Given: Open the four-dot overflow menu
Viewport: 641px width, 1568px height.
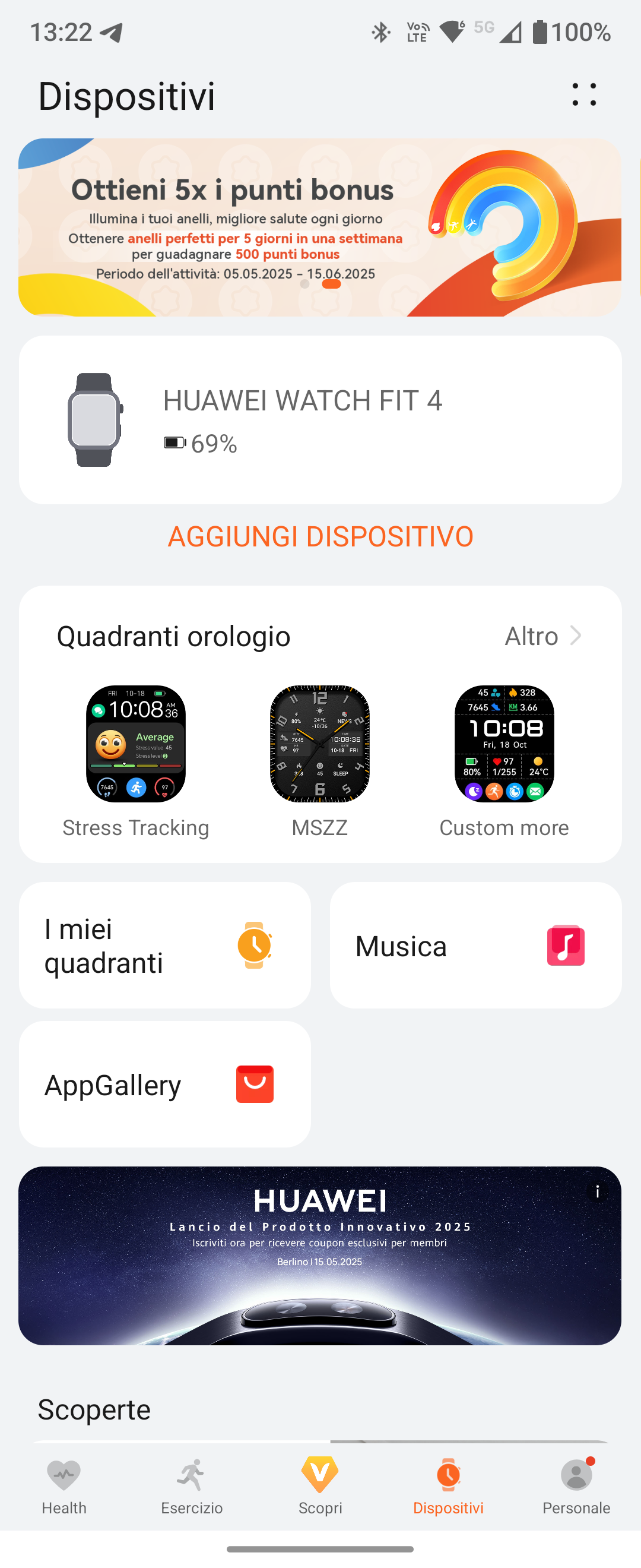Looking at the screenshot, I should (x=584, y=95).
